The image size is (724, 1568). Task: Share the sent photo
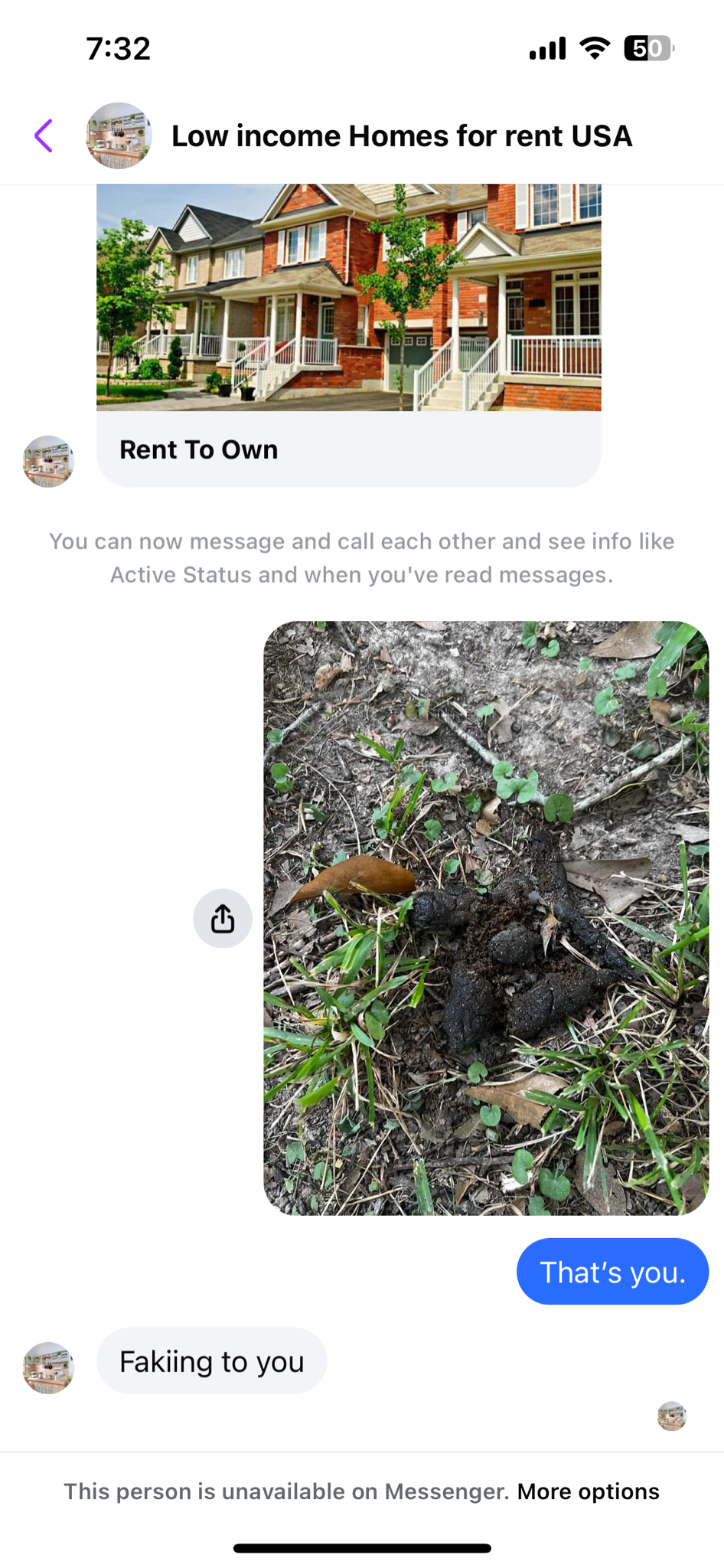tap(223, 918)
